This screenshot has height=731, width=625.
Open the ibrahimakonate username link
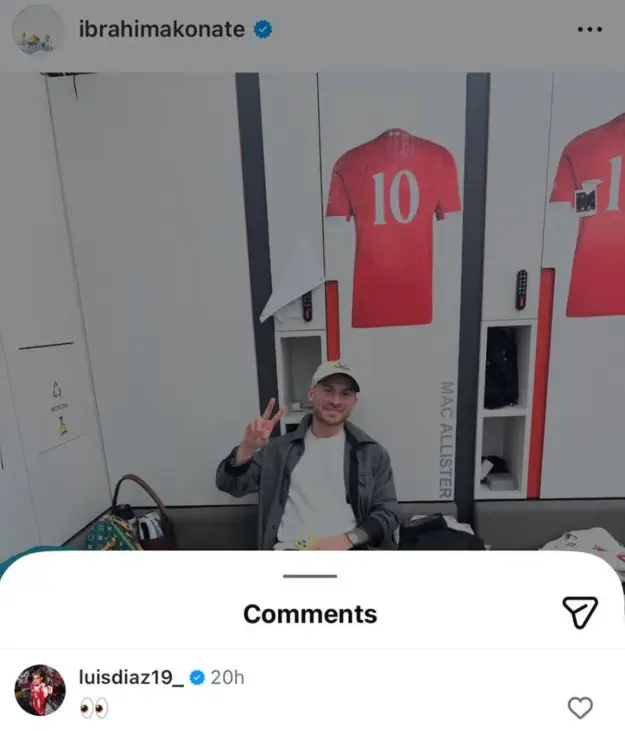coord(162,29)
